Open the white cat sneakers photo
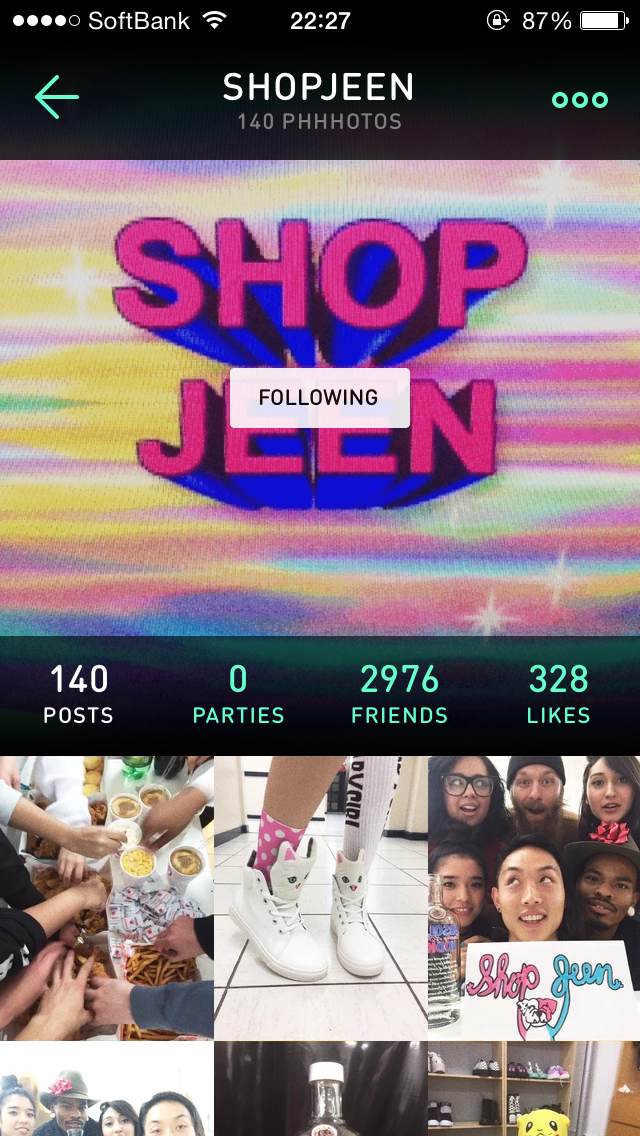Viewport: 640px width, 1136px height. pyautogui.click(x=320, y=897)
